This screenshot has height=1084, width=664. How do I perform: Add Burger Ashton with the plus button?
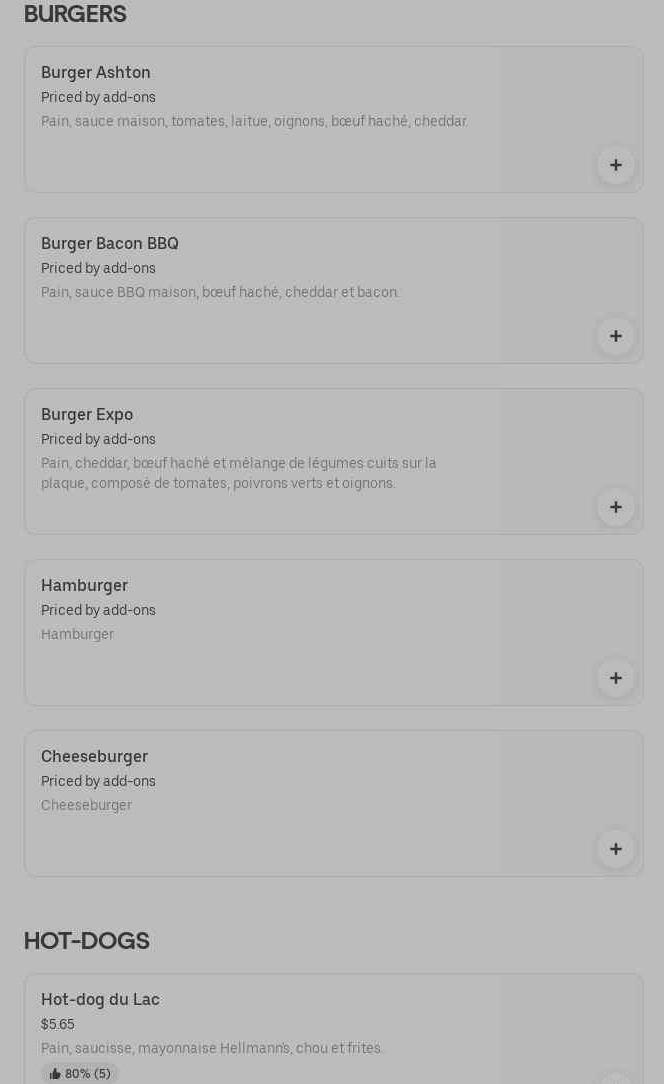click(616, 165)
